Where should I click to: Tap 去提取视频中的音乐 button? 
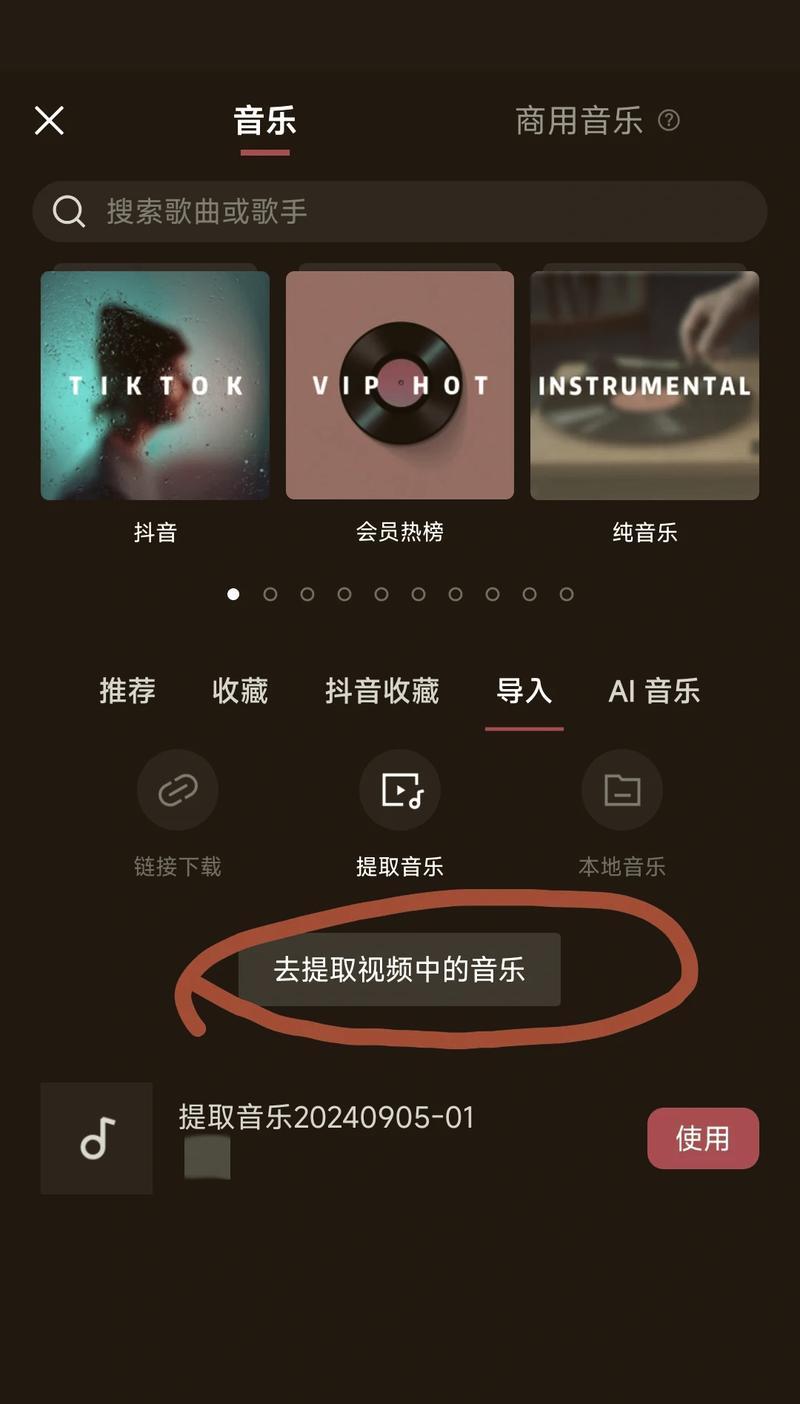pos(399,970)
